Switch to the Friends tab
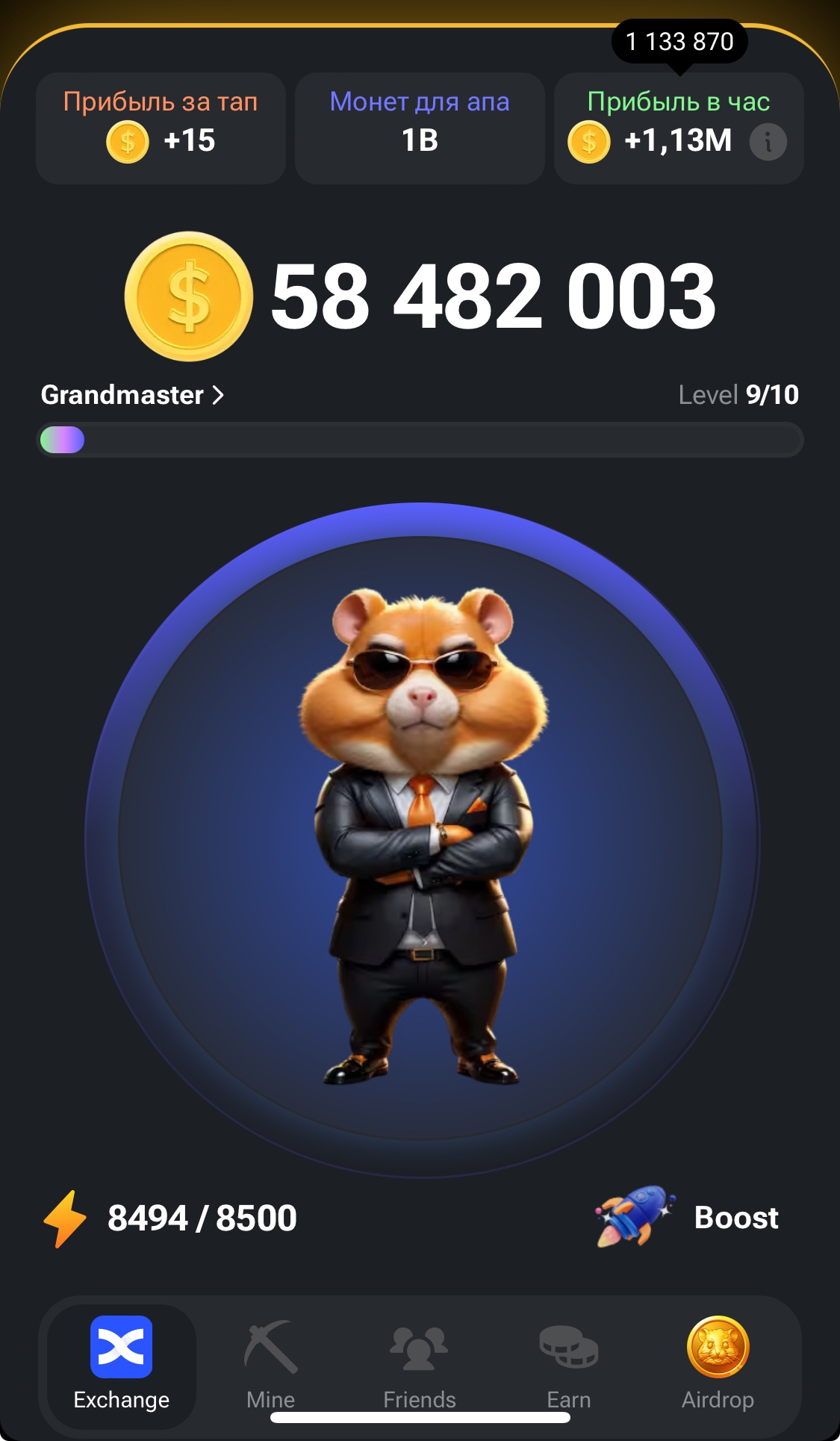Viewport: 840px width, 1441px height. tap(419, 1364)
